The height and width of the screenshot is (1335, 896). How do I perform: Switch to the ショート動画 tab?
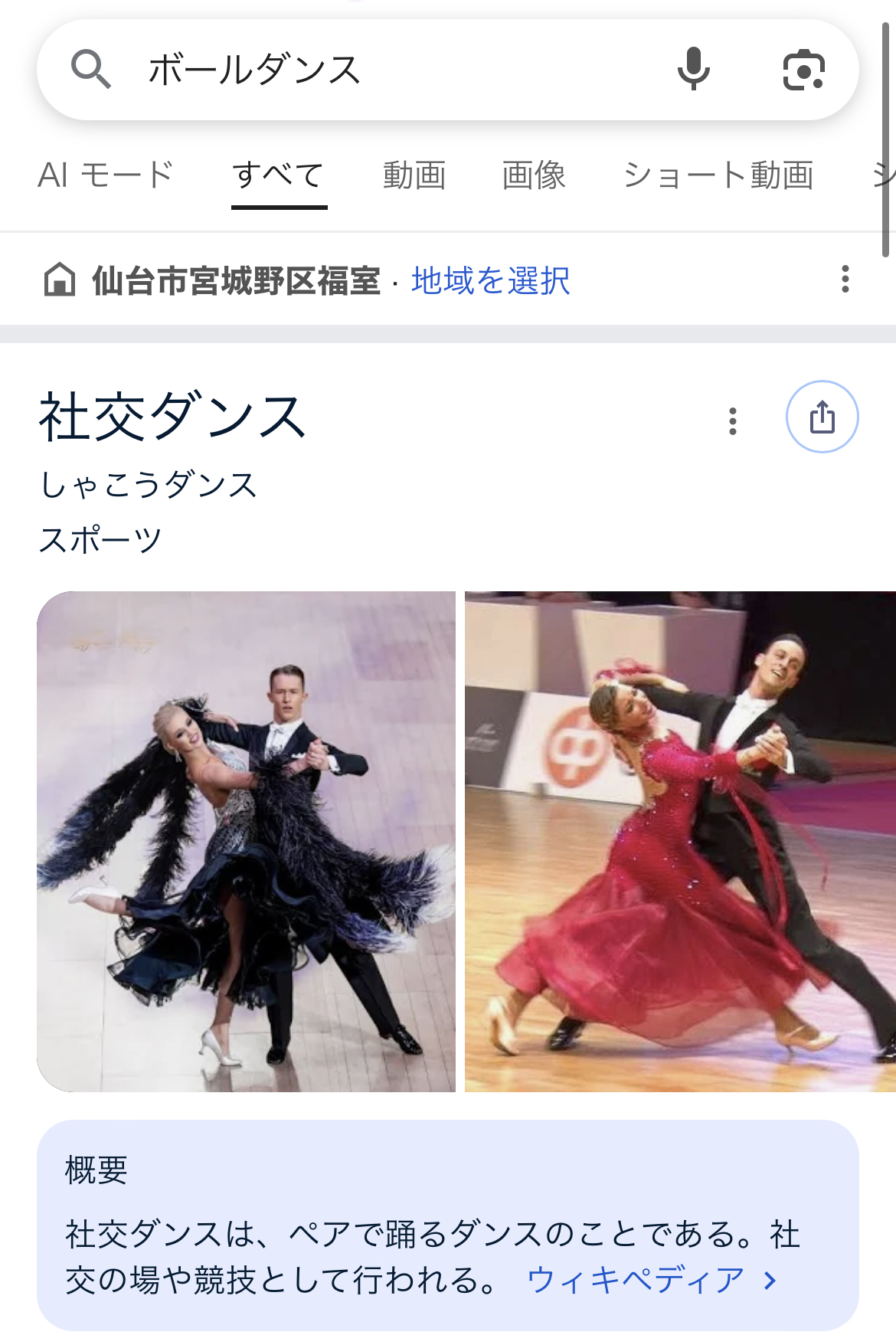point(718,175)
